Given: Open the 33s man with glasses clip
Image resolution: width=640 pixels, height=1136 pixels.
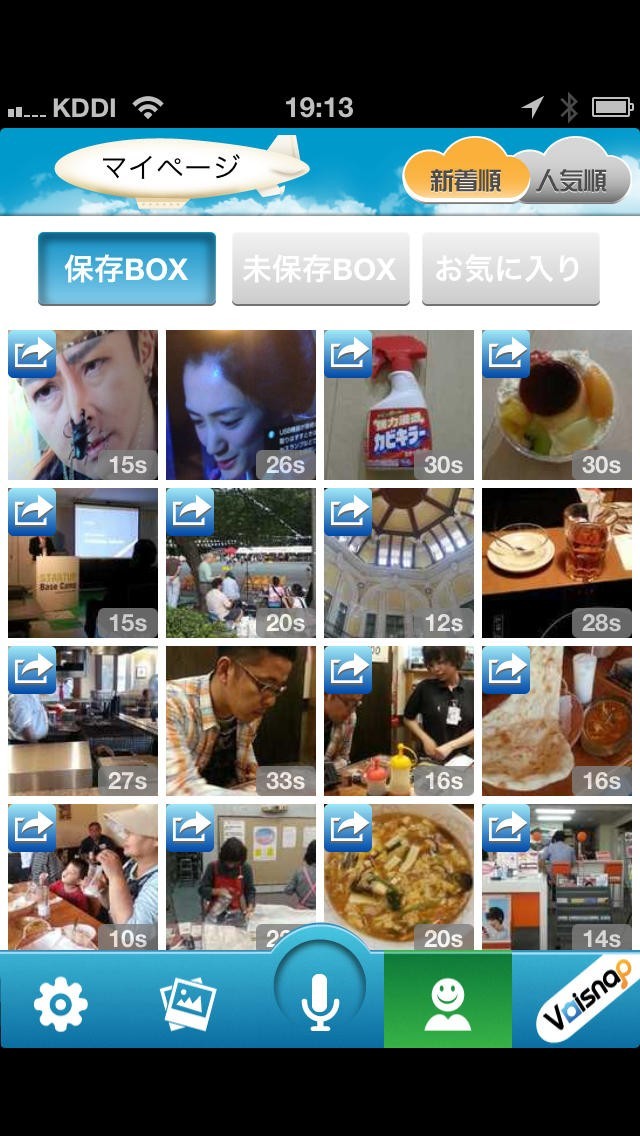Looking at the screenshot, I should coord(240,721).
